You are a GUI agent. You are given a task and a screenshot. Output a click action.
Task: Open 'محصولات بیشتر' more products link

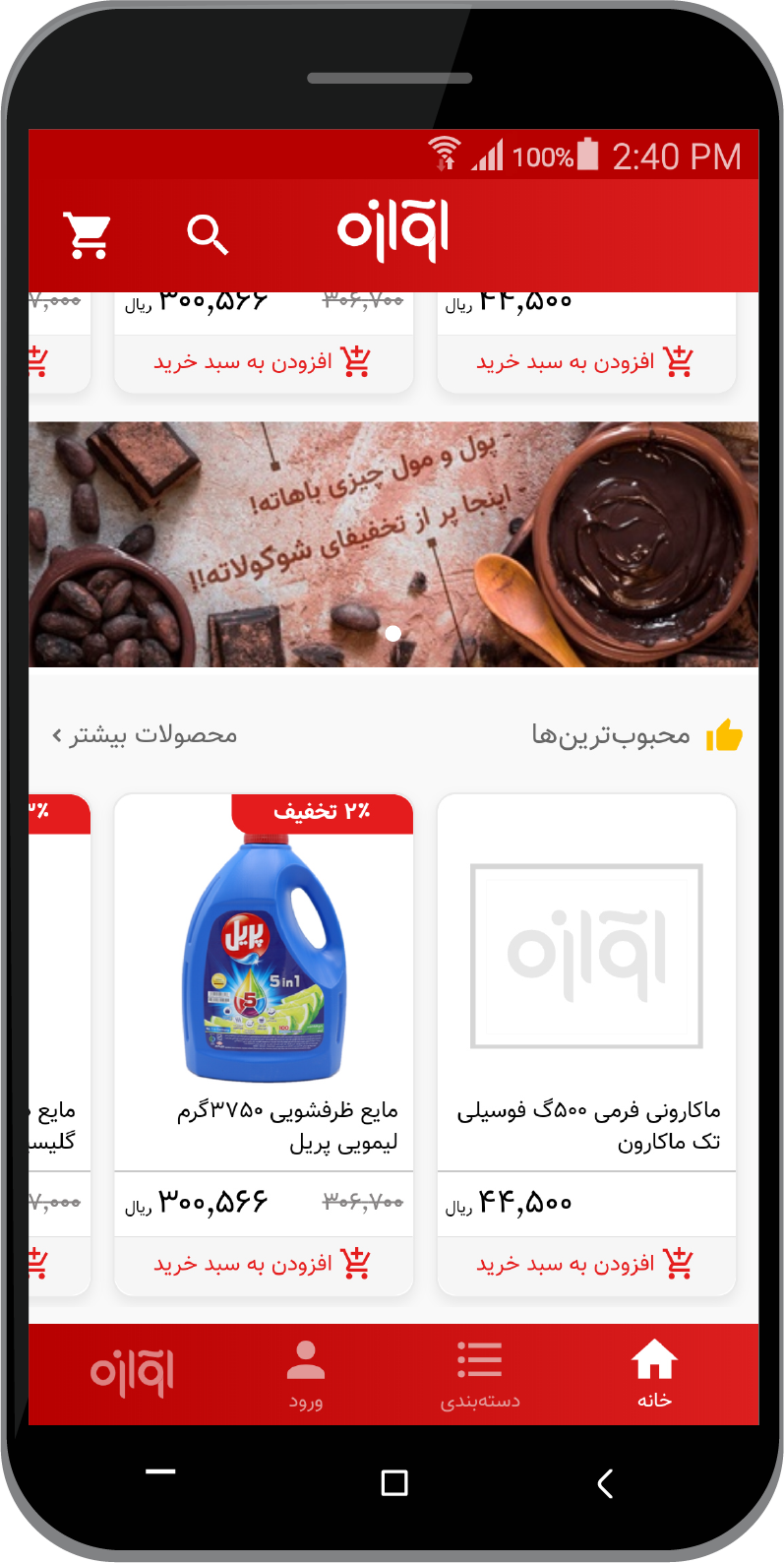pyautogui.click(x=146, y=735)
